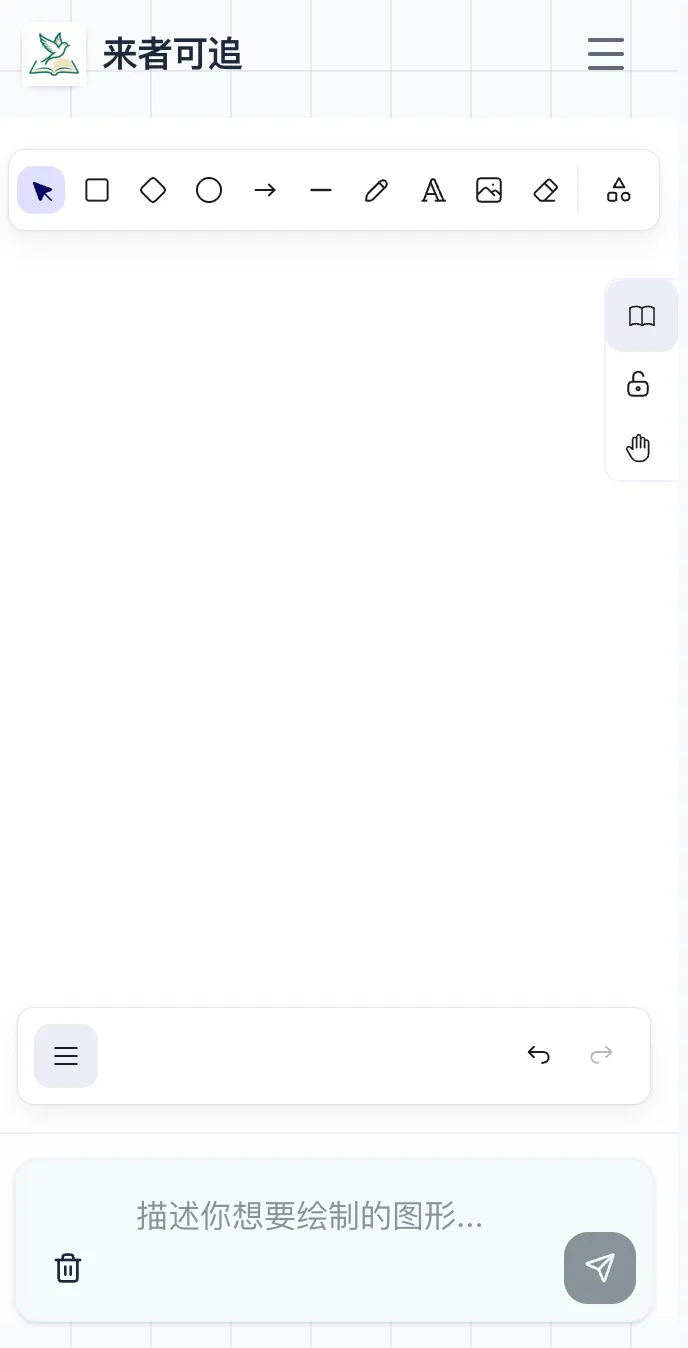Choose the text tool
The width and height of the screenshot is (688, 1348).
pos(433,190)
